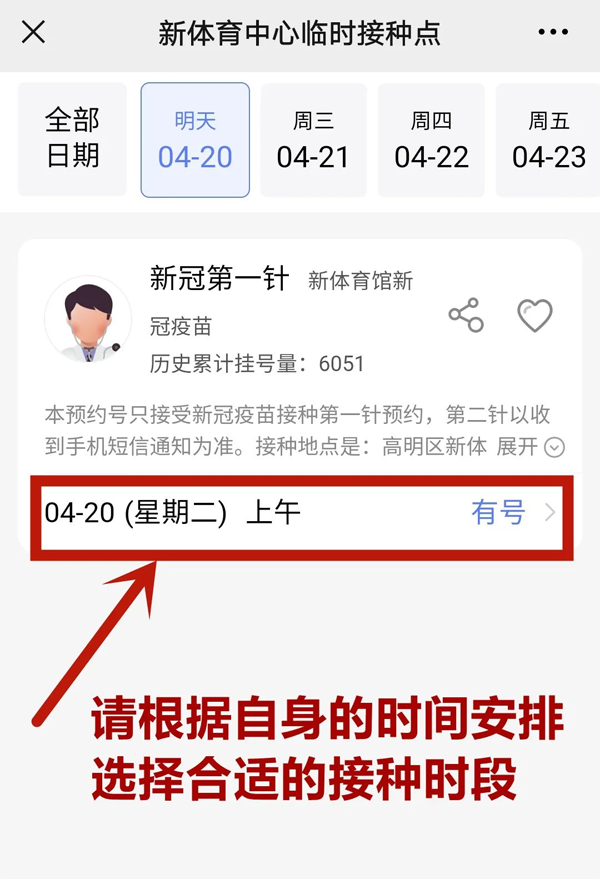The image size is (600, 879).
Task: Open the doctor avatar for 新冠第一针
Action: [88, 319]
